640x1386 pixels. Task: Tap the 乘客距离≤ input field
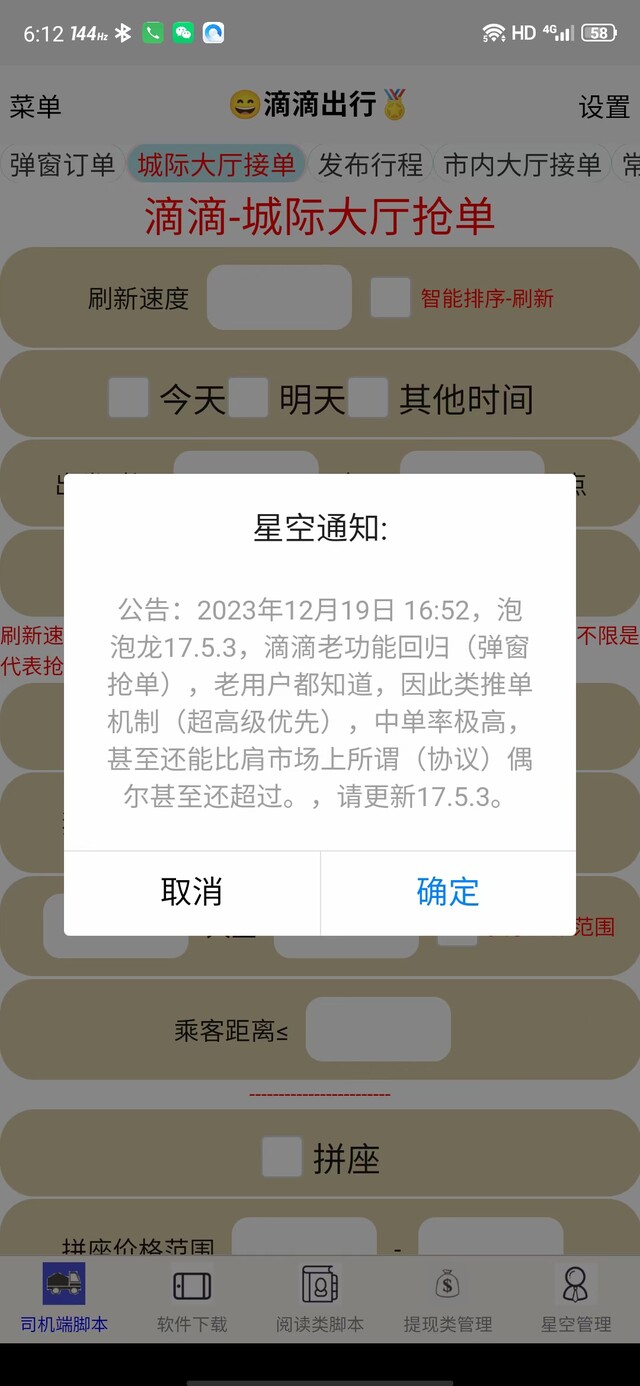point(378,1029)
